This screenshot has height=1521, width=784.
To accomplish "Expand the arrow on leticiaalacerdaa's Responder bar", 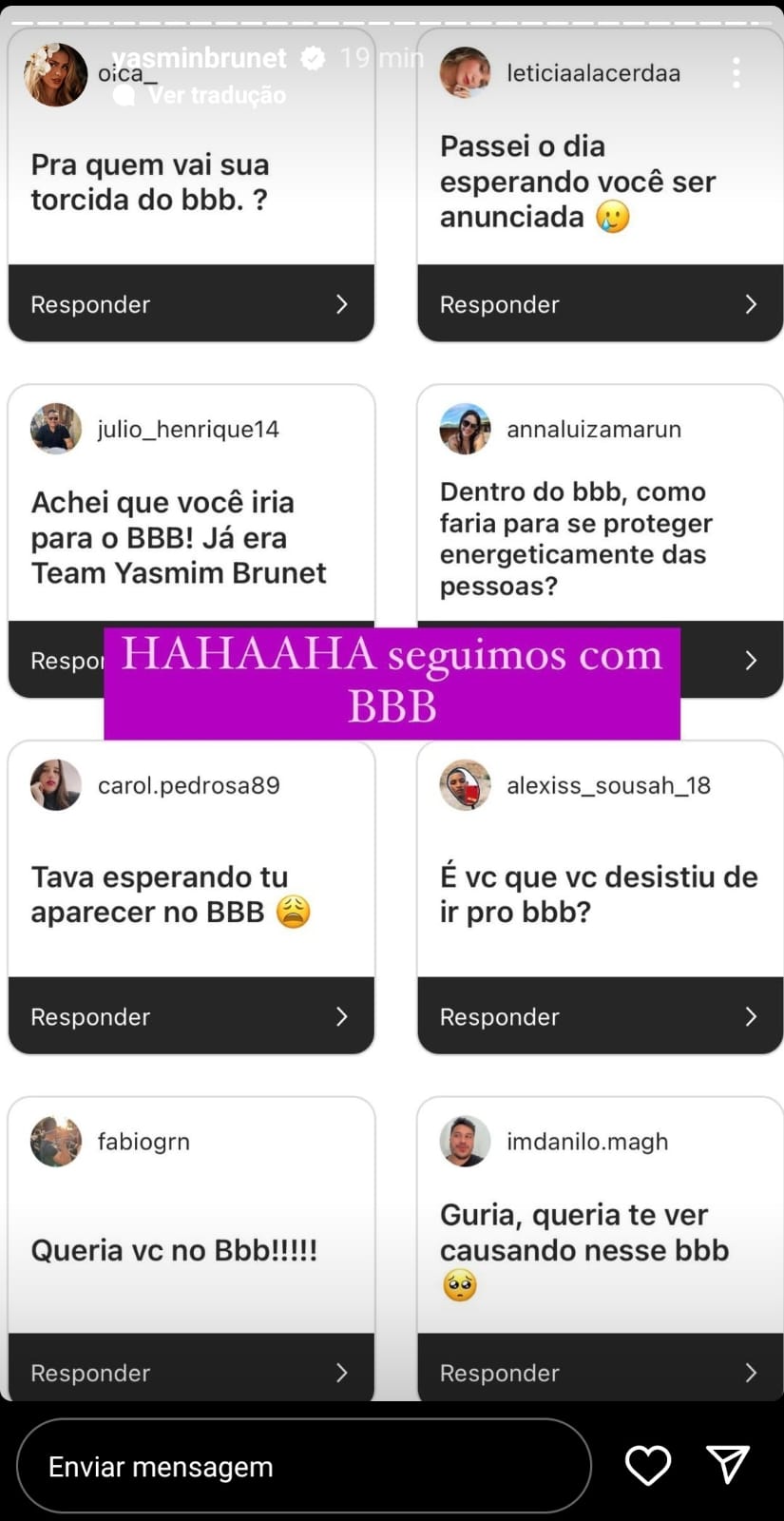I will 751,304.
